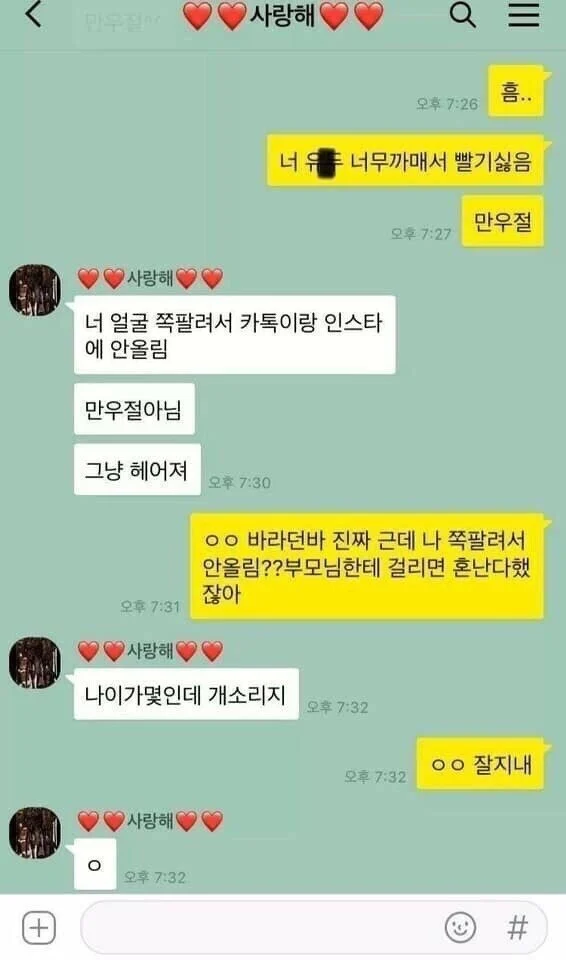Open the emoticon picker
The width and height of the screenshot is (566, 960).
460,928
